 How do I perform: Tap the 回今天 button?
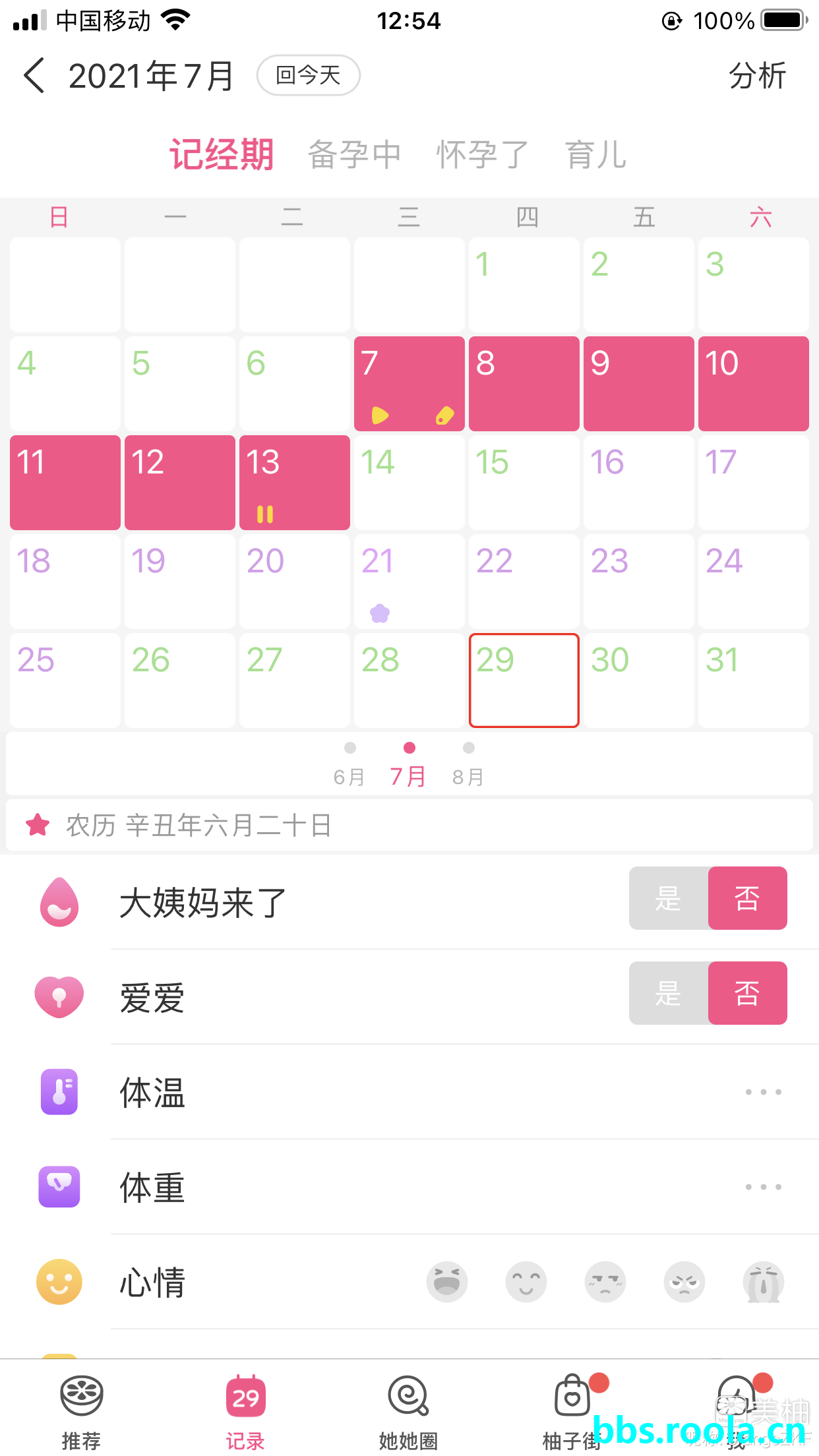308,75
